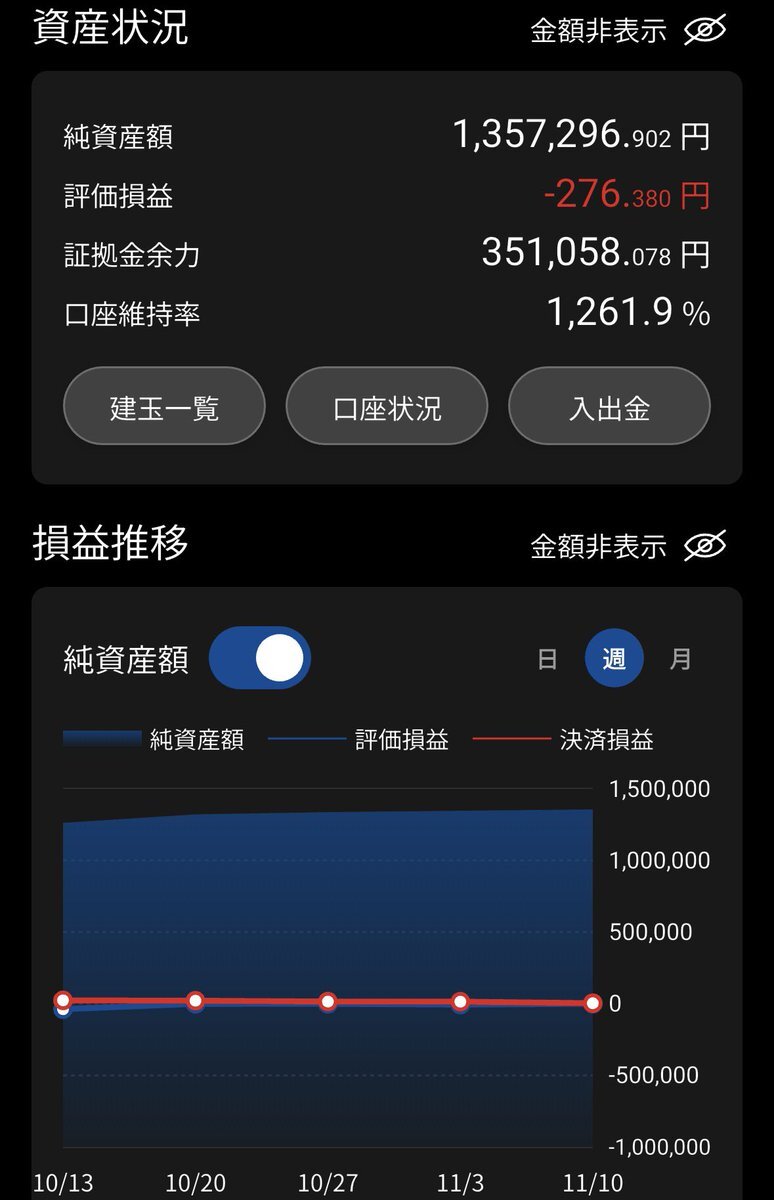The width and height of the screenshot is (774, 1200).
Task: Tap the 11/3 data point on chart
Action: (x=460, y=1001)
